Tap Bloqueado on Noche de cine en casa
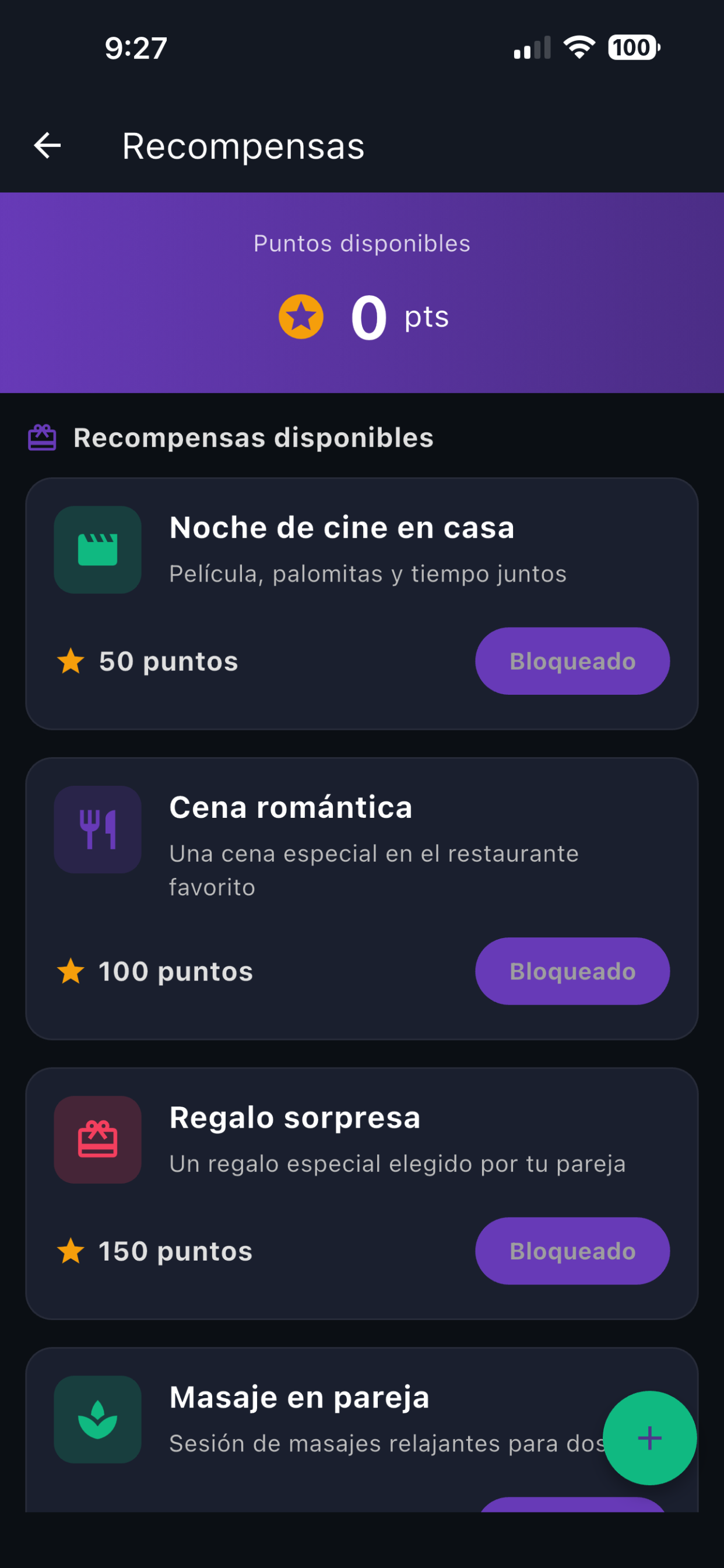 (572, 661)
